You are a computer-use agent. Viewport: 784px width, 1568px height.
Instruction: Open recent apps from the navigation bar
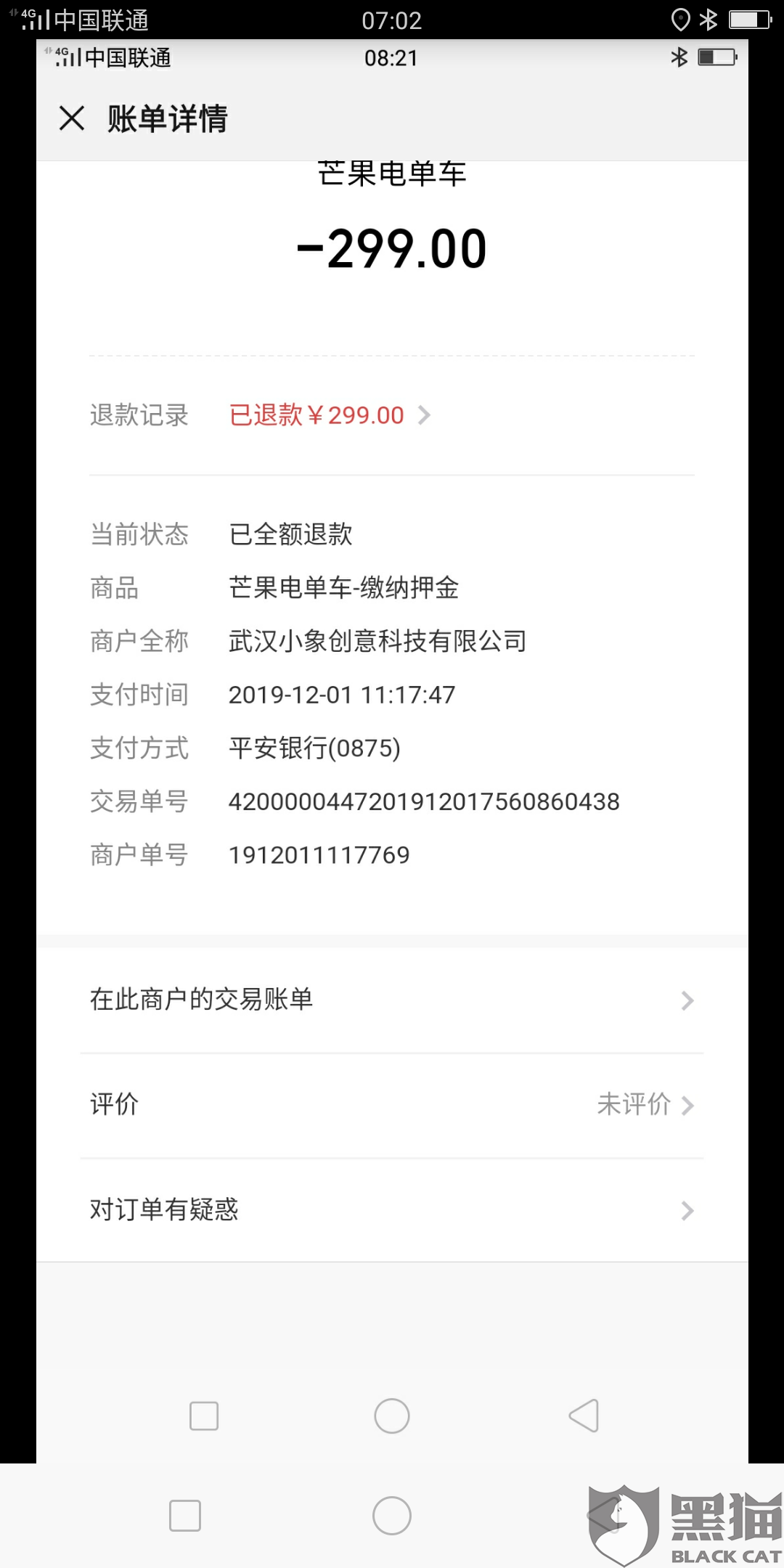pyautogui.click(x=185, y=1516)
